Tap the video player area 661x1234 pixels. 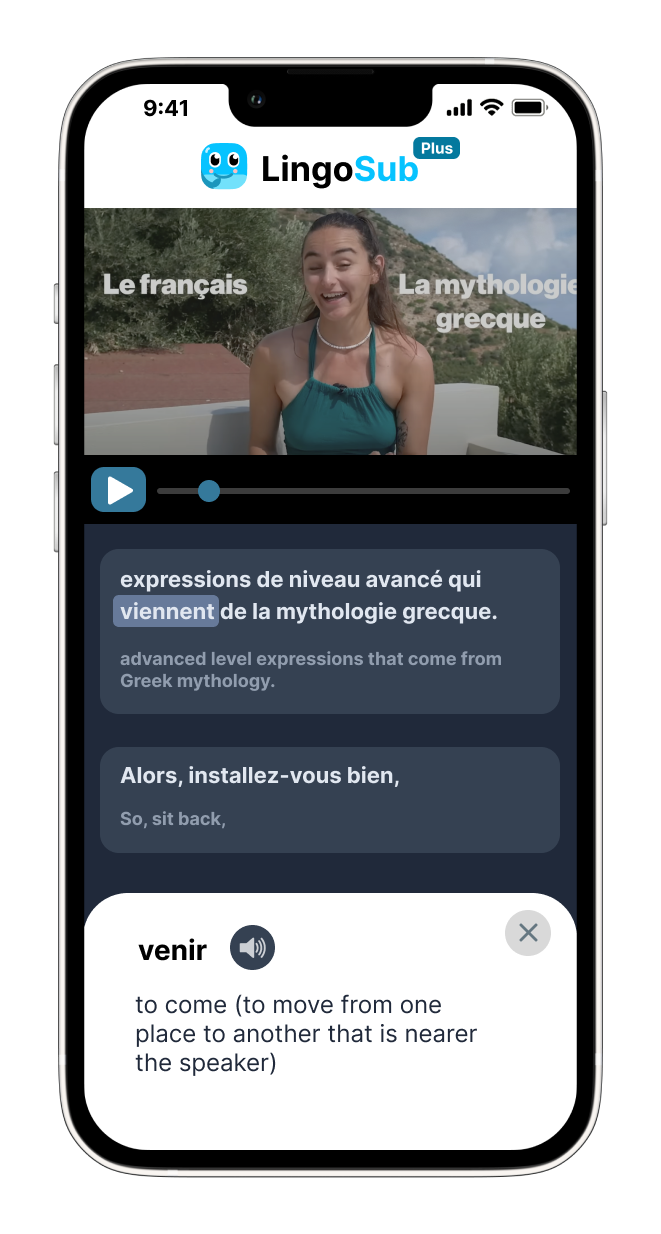330,331
